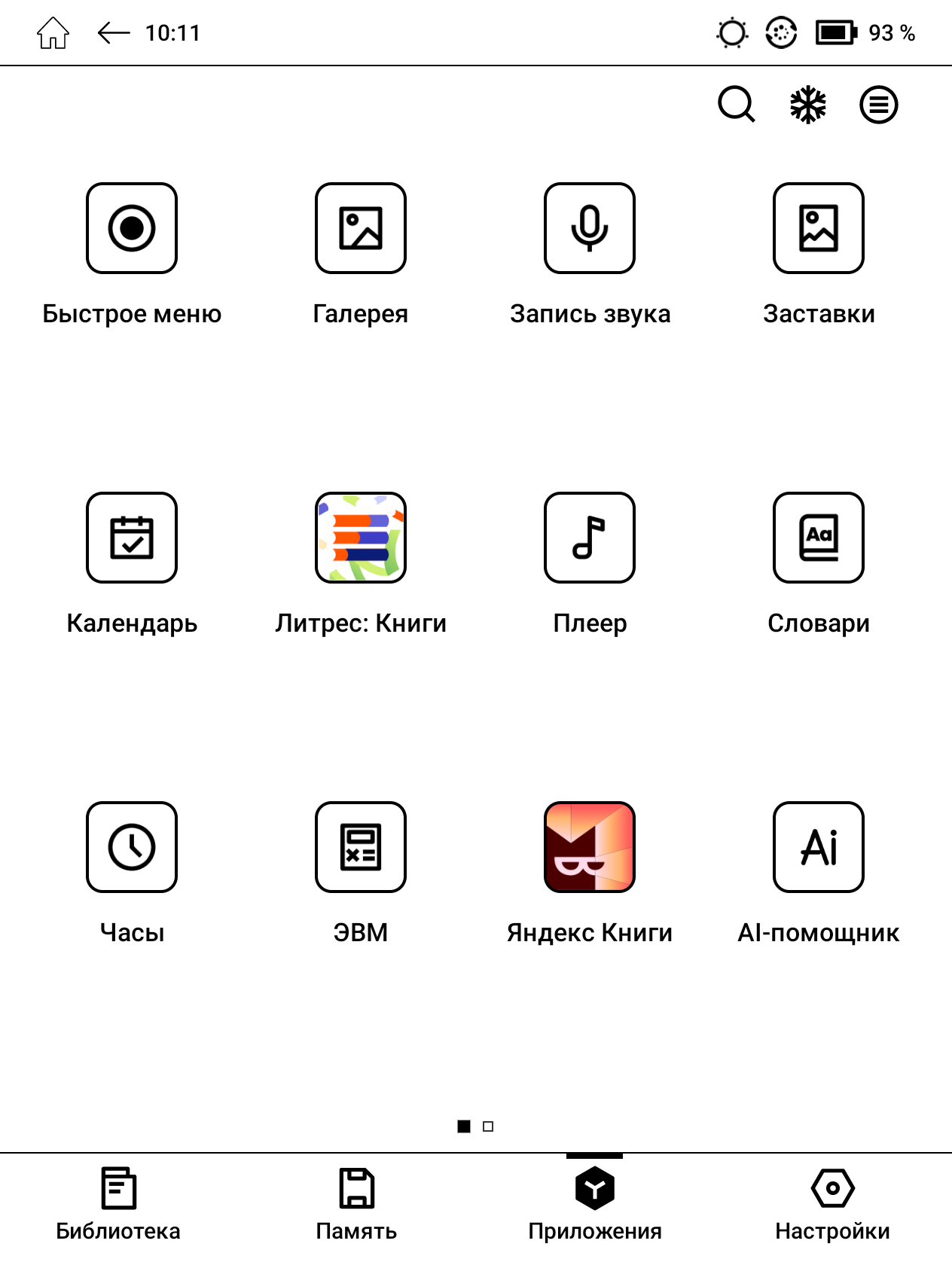
Task: Open Быстрое меню app
Action: pyautogui.click(x=132, y=228)
